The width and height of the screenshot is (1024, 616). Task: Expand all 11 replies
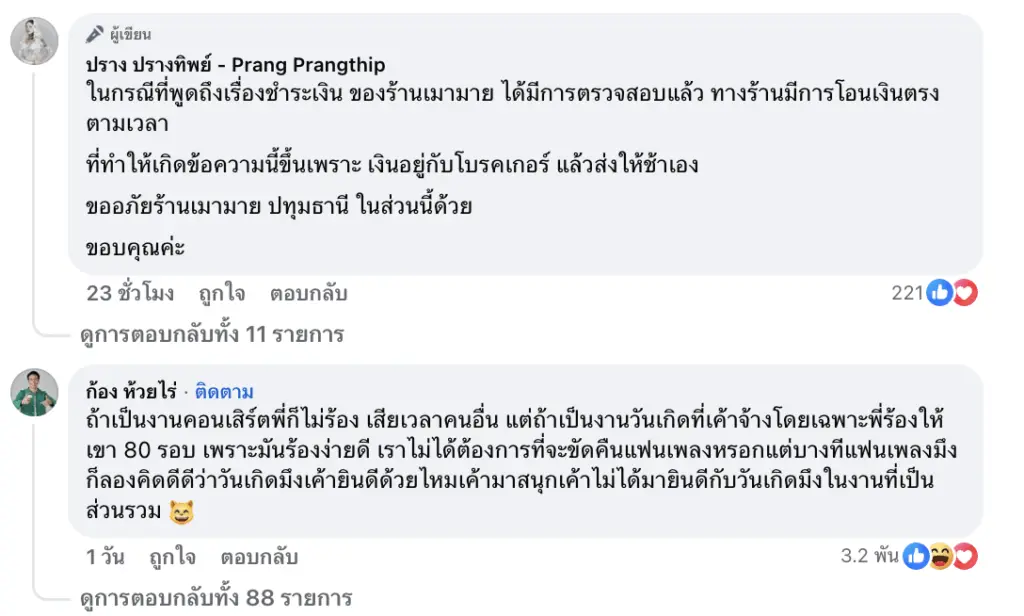coord(212,334)
